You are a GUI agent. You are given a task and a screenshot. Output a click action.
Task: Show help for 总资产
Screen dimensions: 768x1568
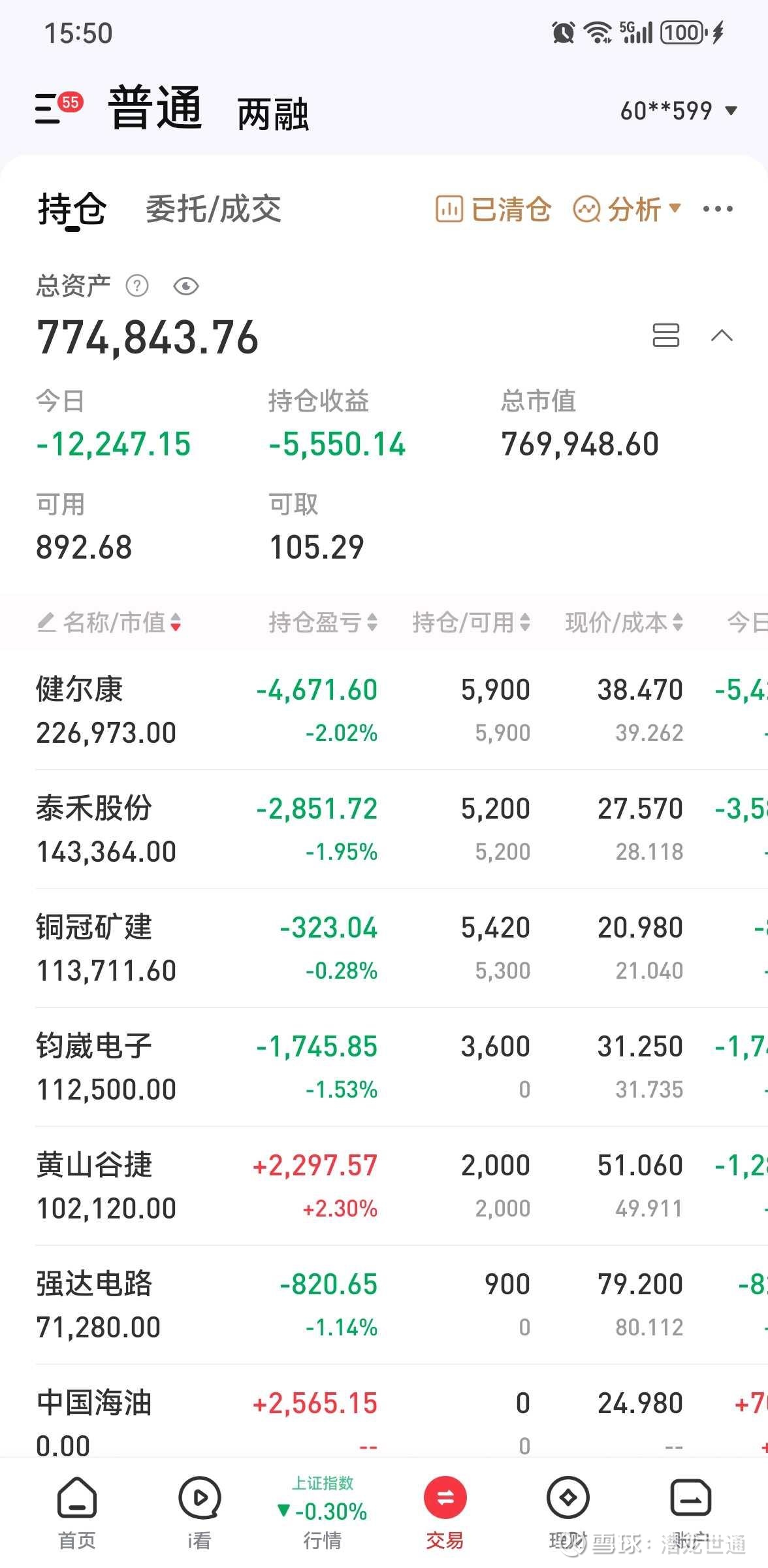pyautogui.click(x=137, y=286)
